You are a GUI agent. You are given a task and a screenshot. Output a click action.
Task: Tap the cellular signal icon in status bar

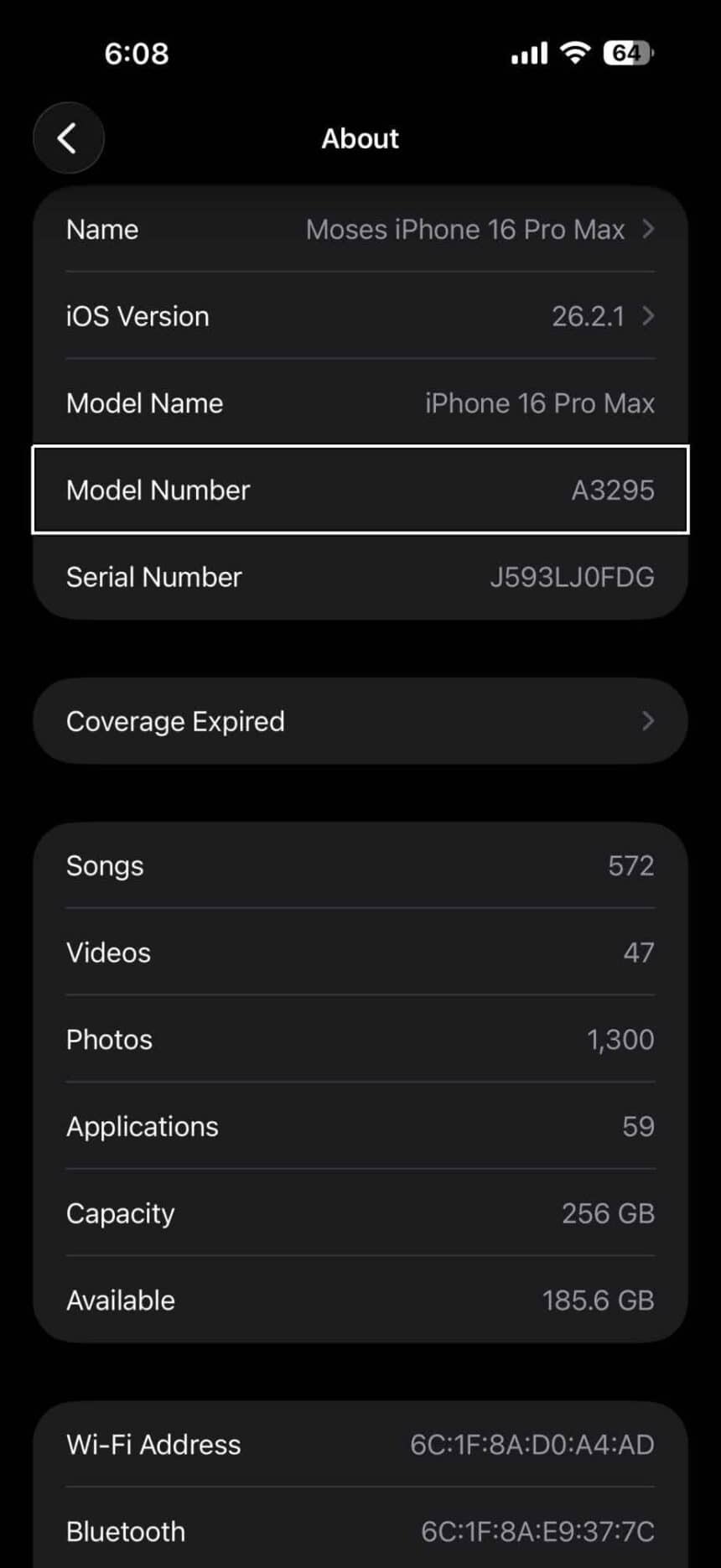click(x=526, y=52)
